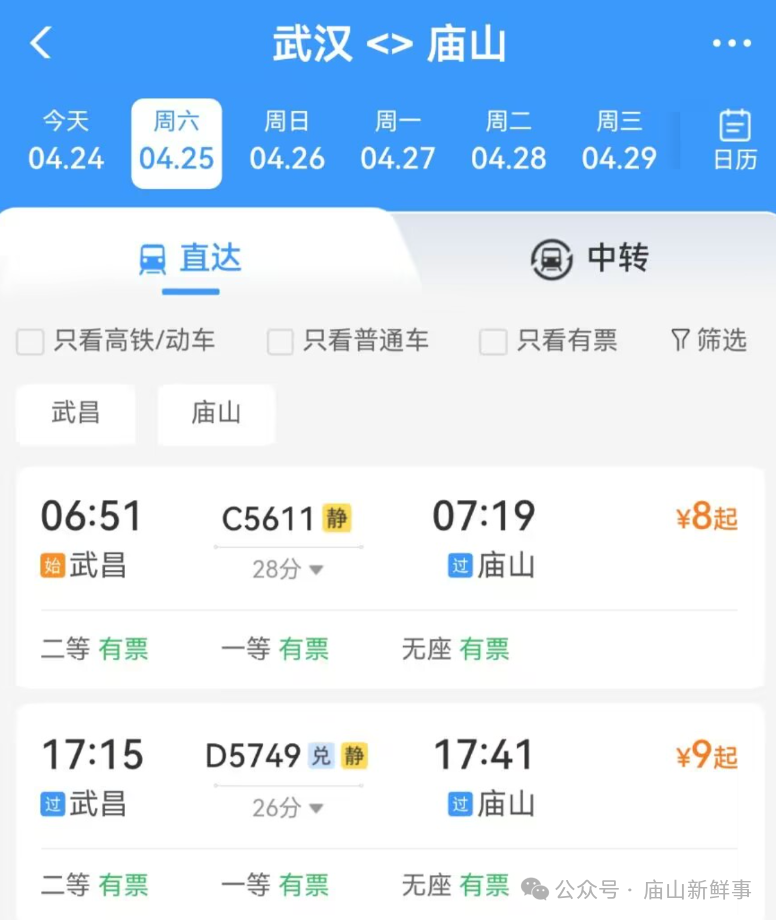
Task: Tap the ¥8起 price on train C5611
Action: click(x=705, y=517)
